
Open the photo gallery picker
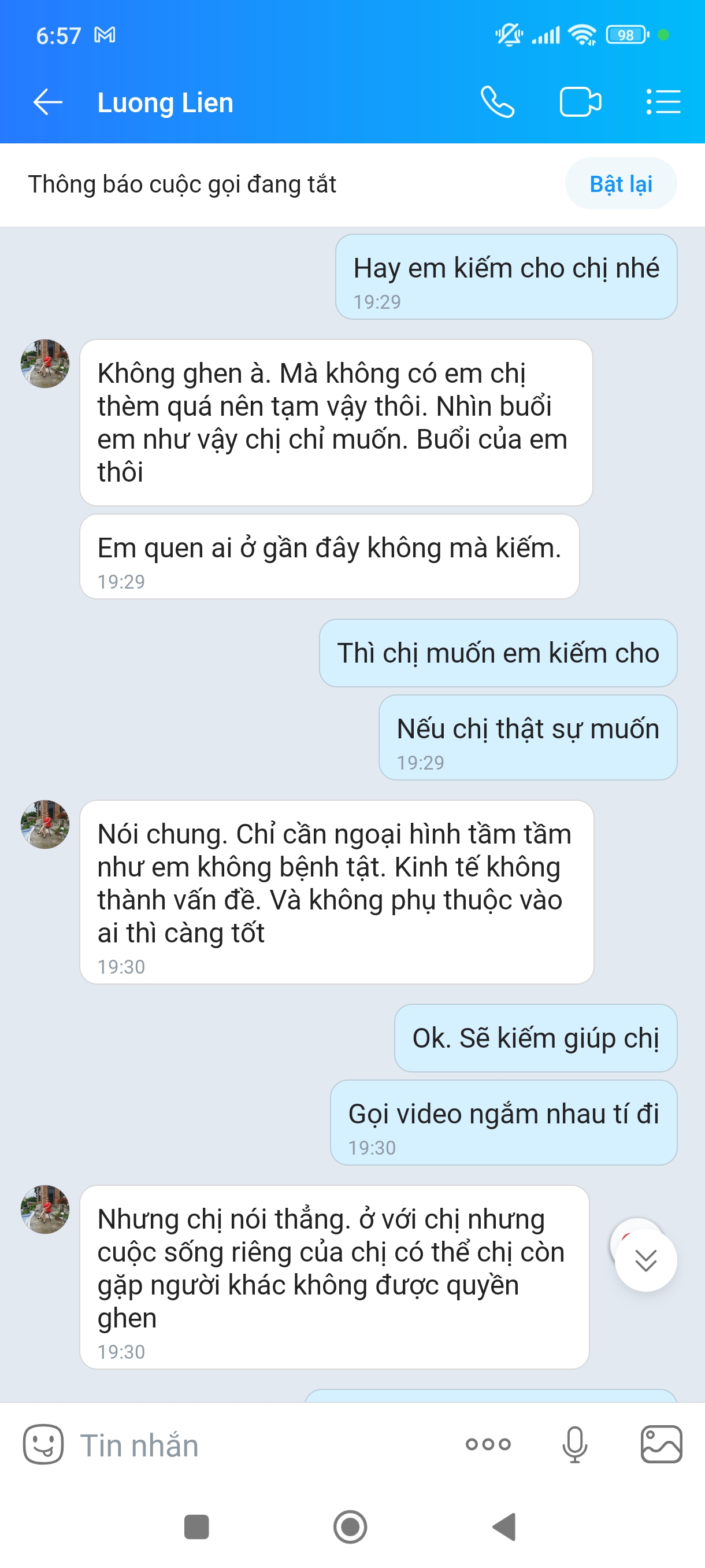661,1444
